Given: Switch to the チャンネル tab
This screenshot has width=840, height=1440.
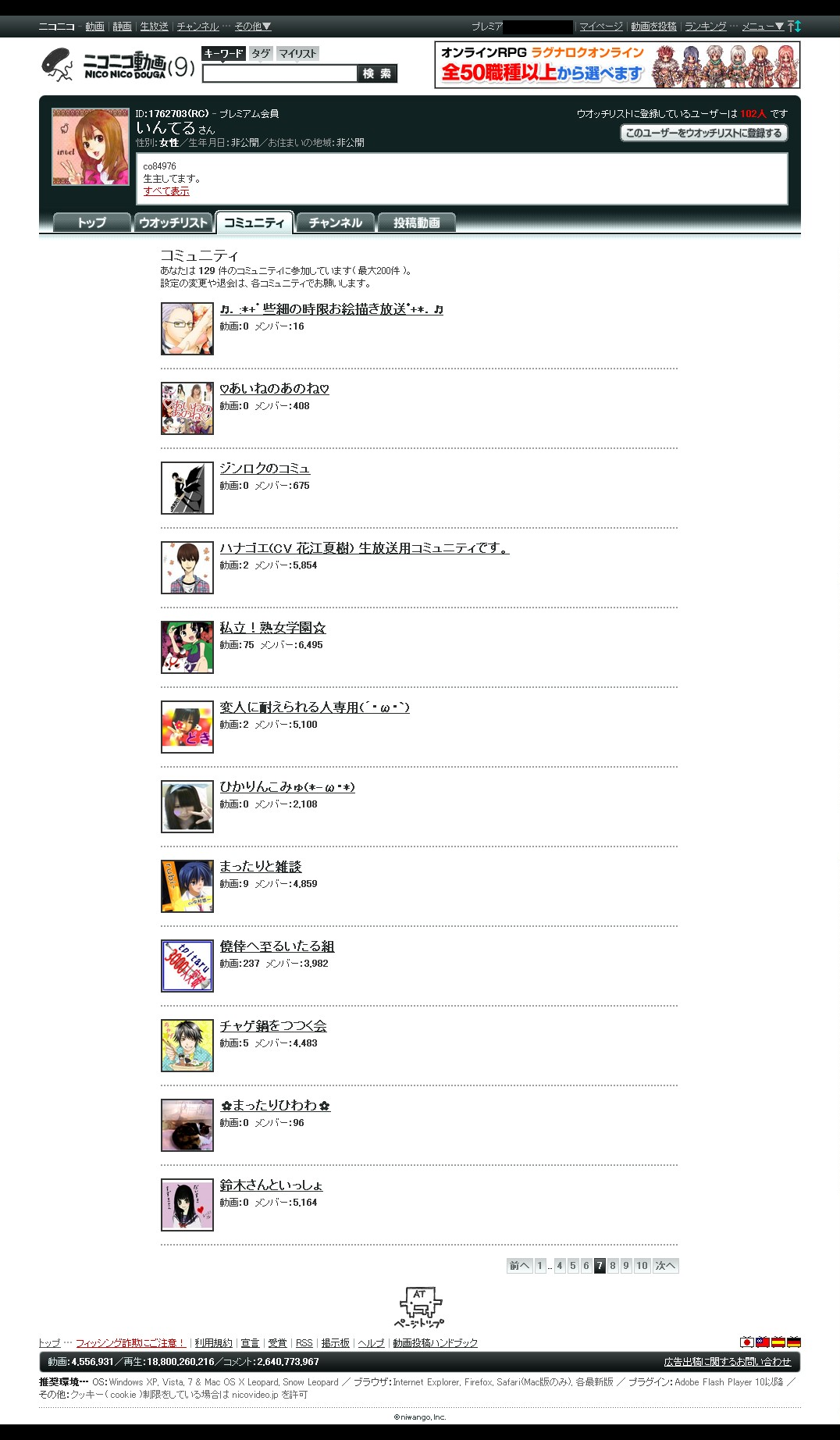Looking at the screenshot, I should [x=336, y=223].
